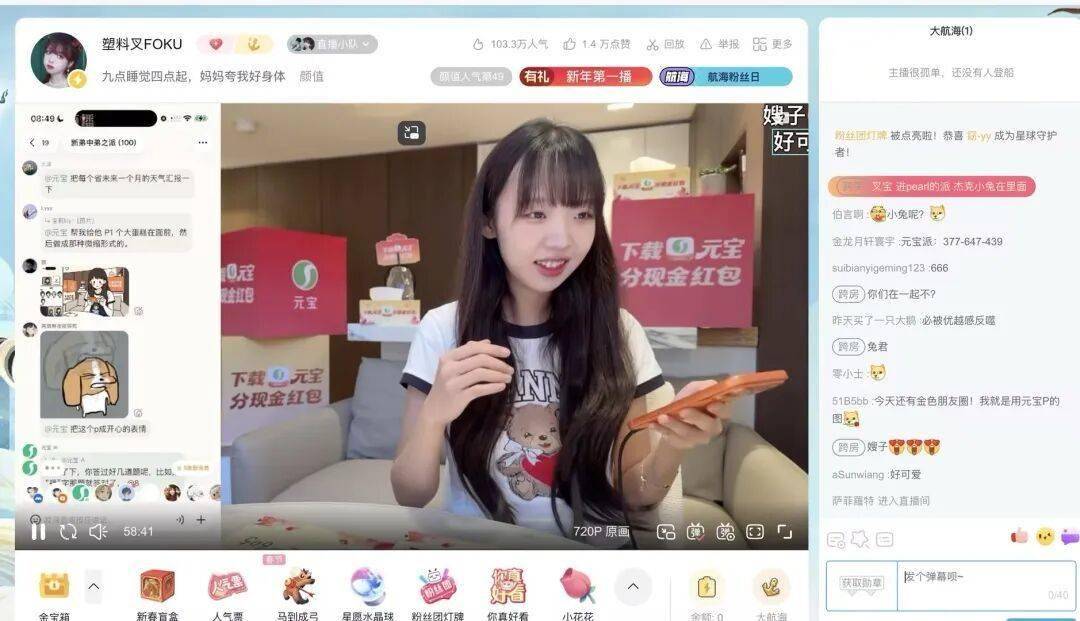
Task: Report the stream with 举报
Action: [720, 44]
